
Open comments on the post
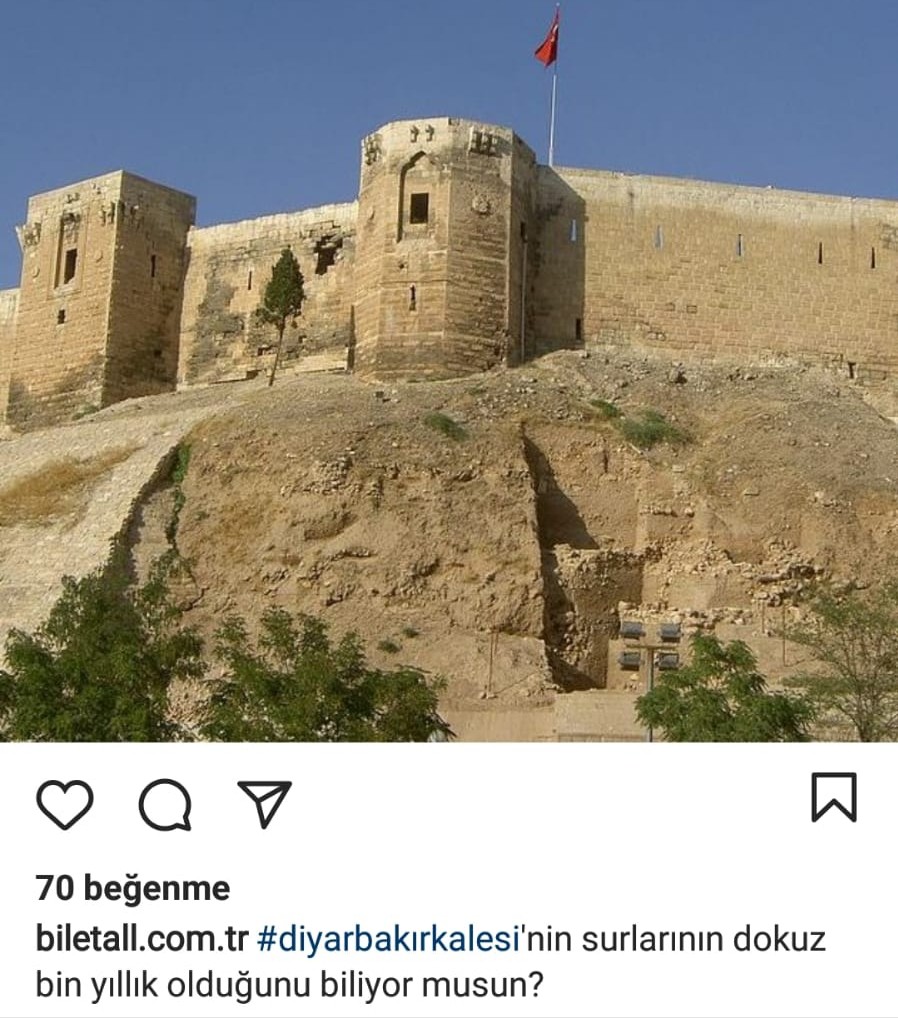click(165, 804)
